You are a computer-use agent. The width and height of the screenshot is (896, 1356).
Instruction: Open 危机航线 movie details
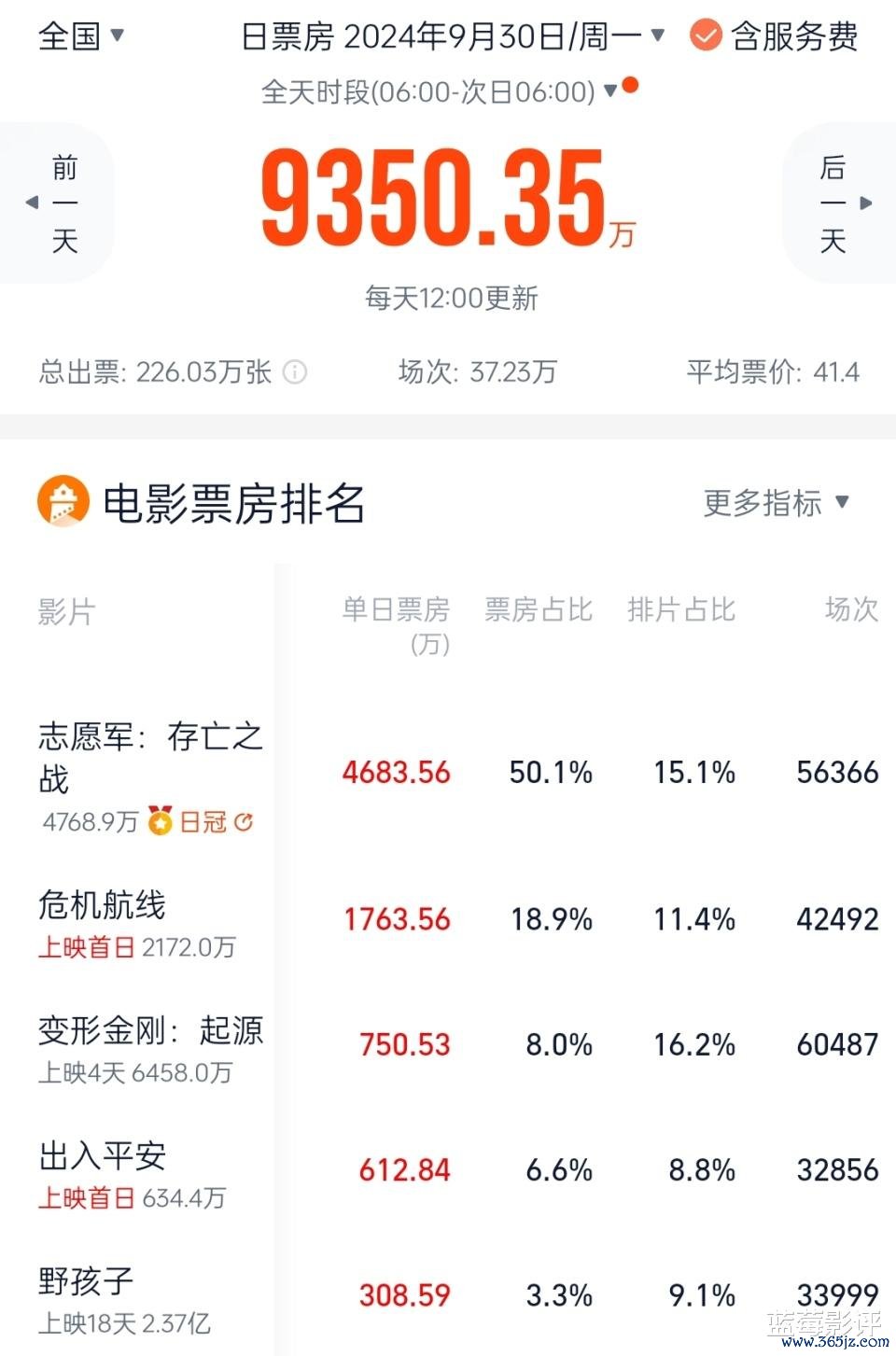pos(103,905)
